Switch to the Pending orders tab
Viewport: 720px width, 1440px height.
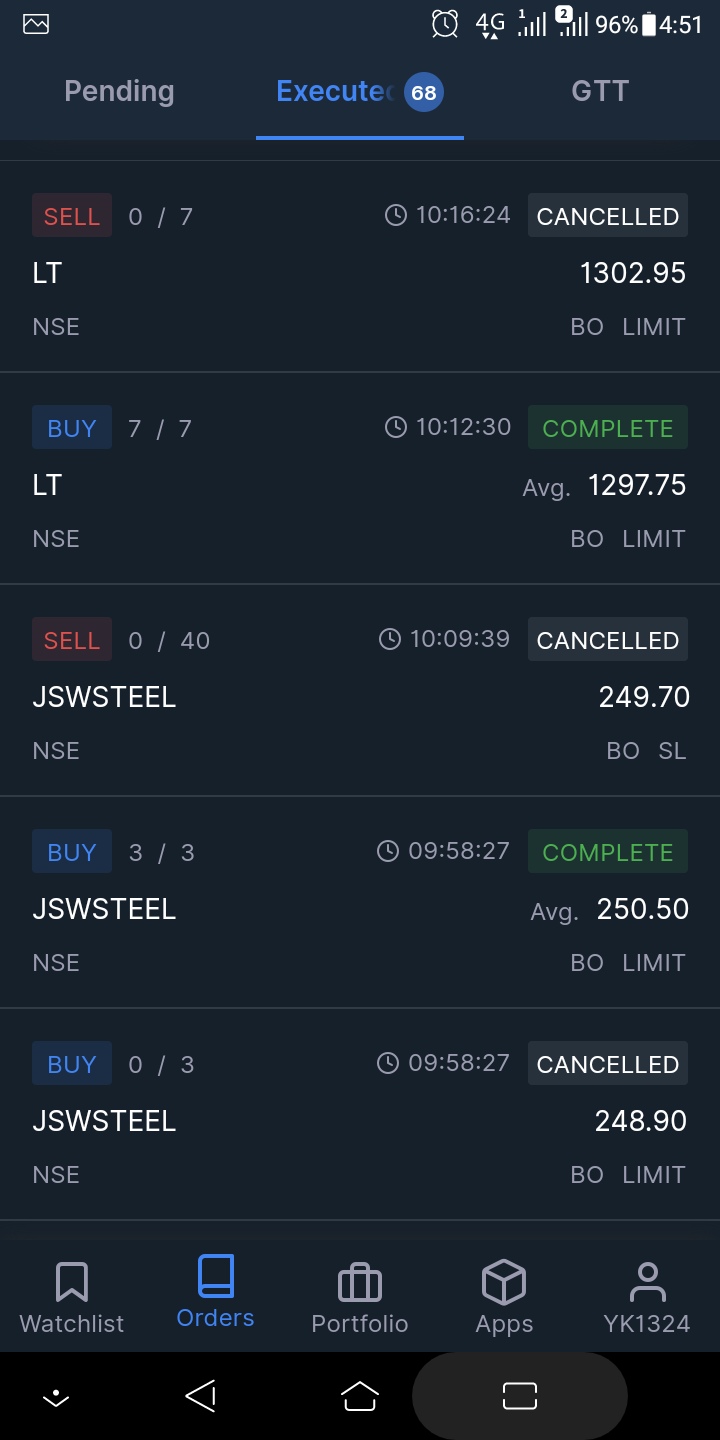[x=119, y=92]
